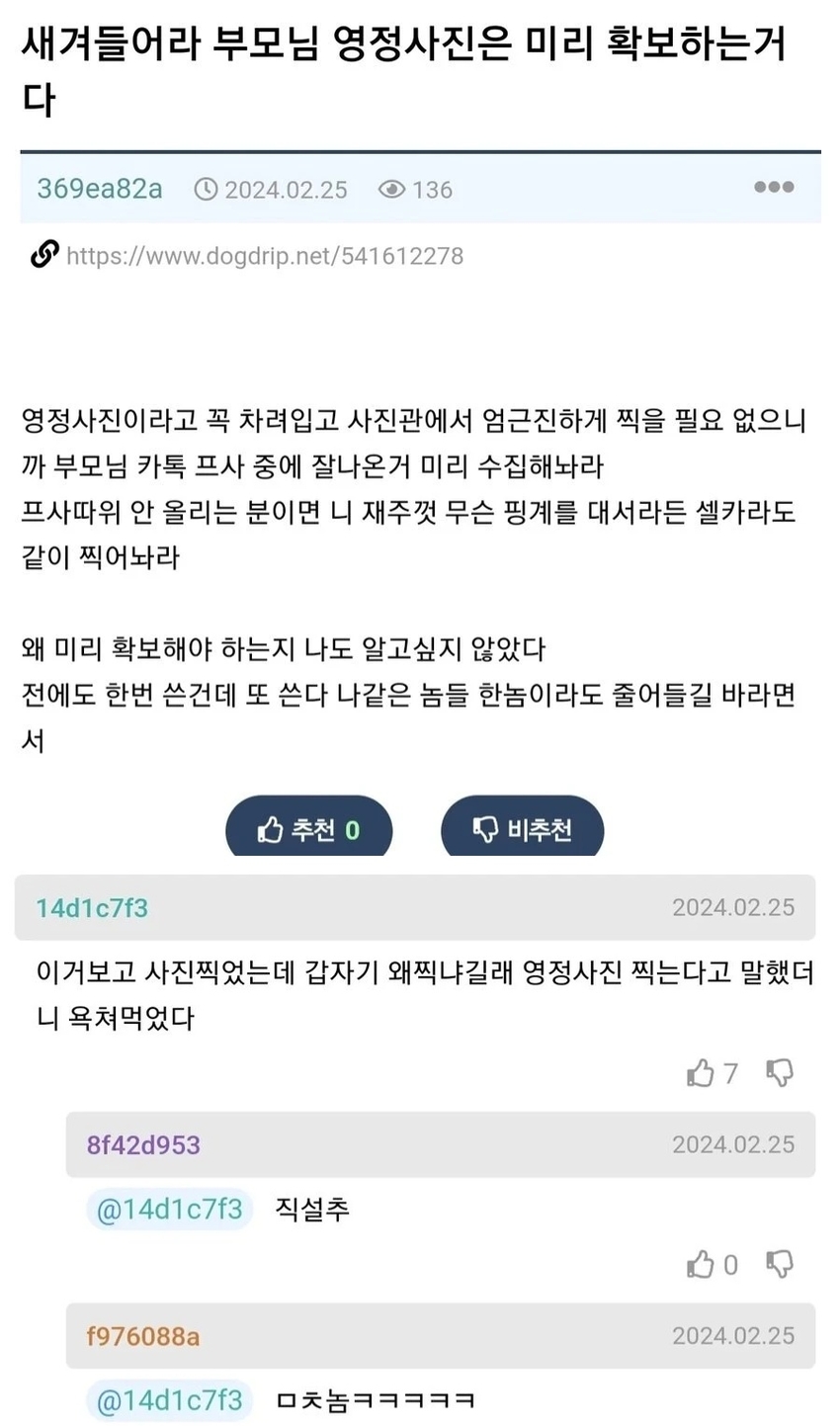
Task: Open commenter 14d1c7f3's username
Action: pos(92,908)
